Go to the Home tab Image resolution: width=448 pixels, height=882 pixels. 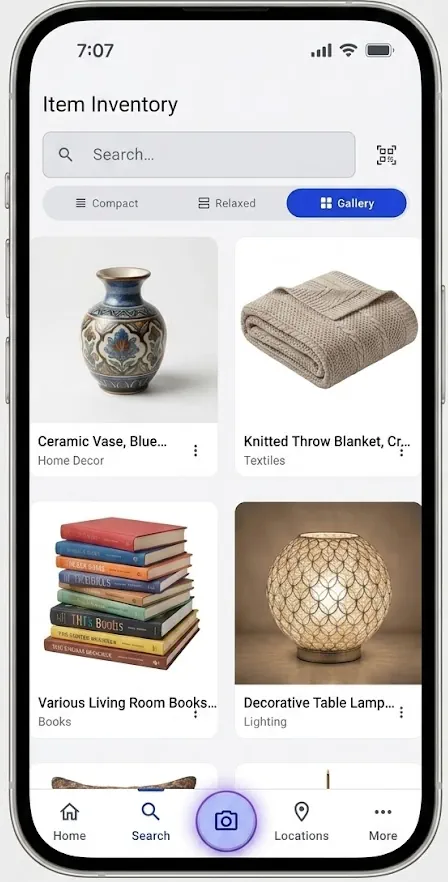pos(69,822)
